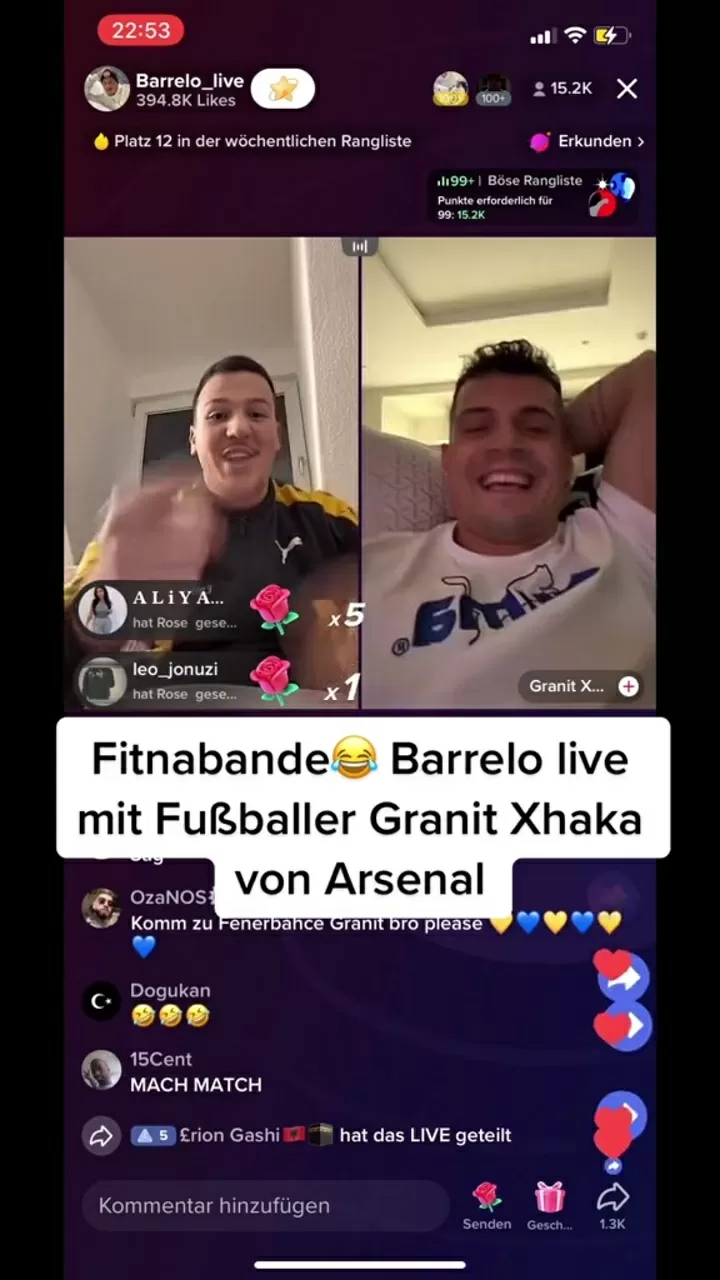
Task: Open the wöchentliche Rangliste ranking
Action: tap(252, 142)
